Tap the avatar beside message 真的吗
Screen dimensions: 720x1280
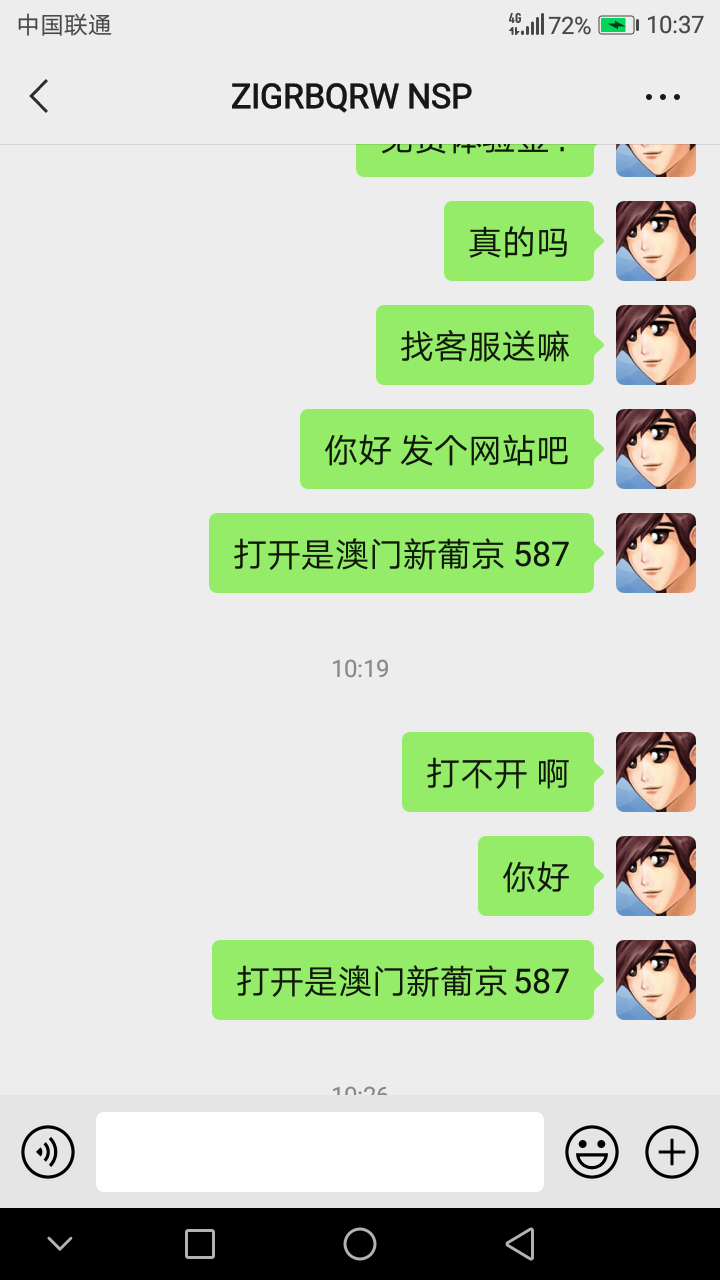click(x=656, y=241)
